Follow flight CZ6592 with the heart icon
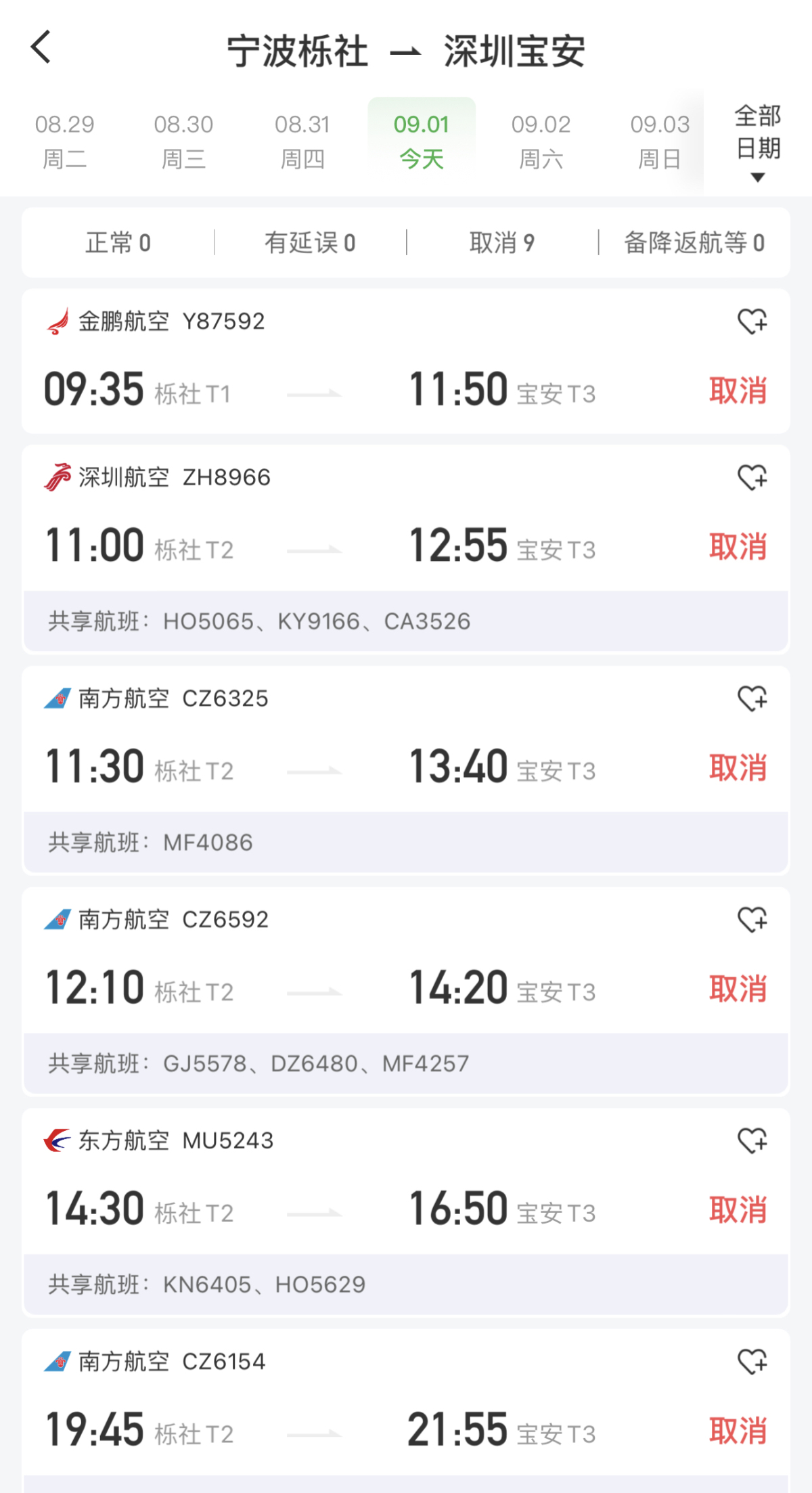Viewport: 812px width, 1493px height. click(752, 920)
